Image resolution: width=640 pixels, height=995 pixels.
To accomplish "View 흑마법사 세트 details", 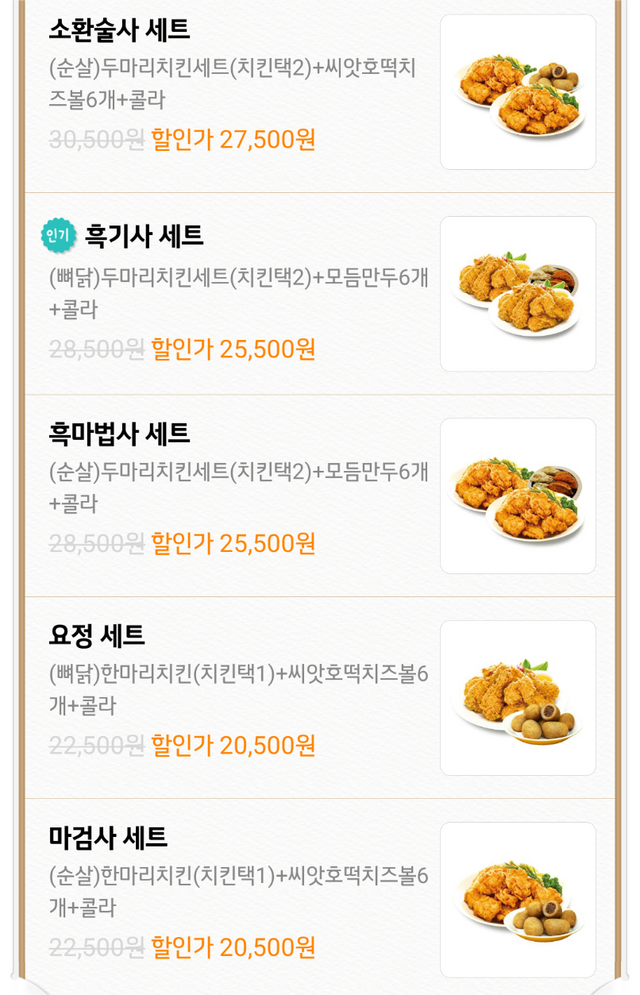I will pyautogui.click(x=120, y=434).
